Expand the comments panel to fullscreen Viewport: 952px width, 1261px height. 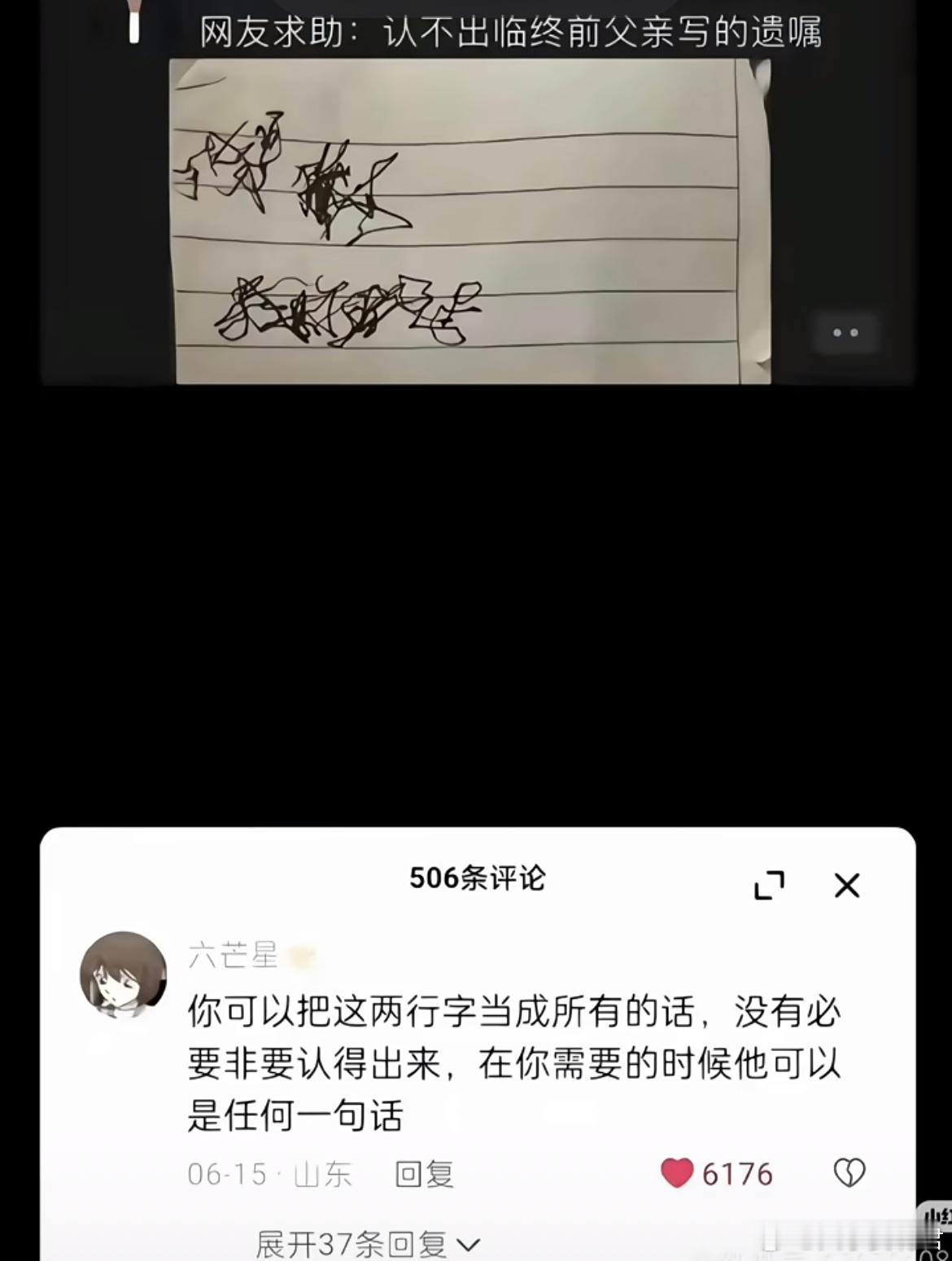(768, 887)
